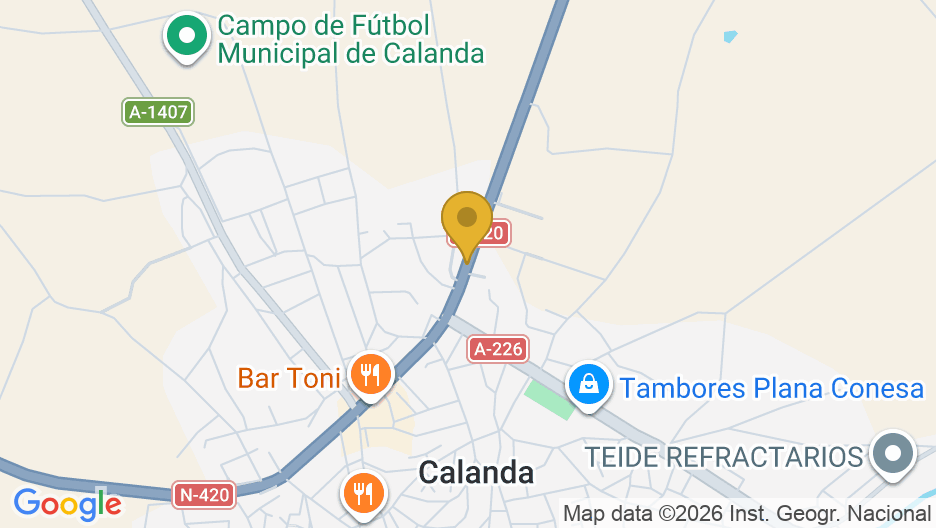Open the Bar Toni restaurant marker
This screenshot has width=936, height=528.
pos(371,376)
